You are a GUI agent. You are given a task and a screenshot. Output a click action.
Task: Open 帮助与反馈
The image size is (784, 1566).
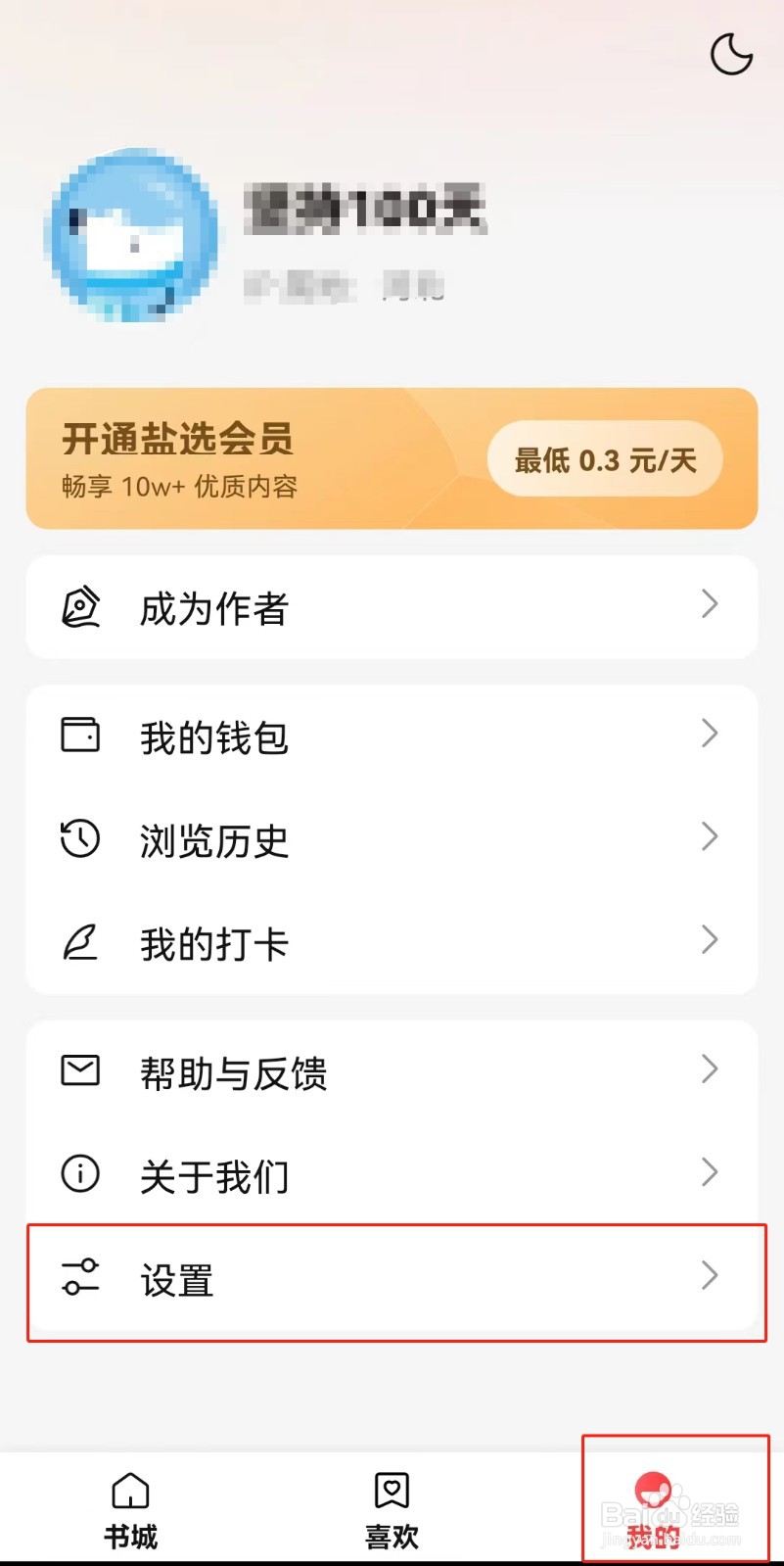click(392, 1072)
